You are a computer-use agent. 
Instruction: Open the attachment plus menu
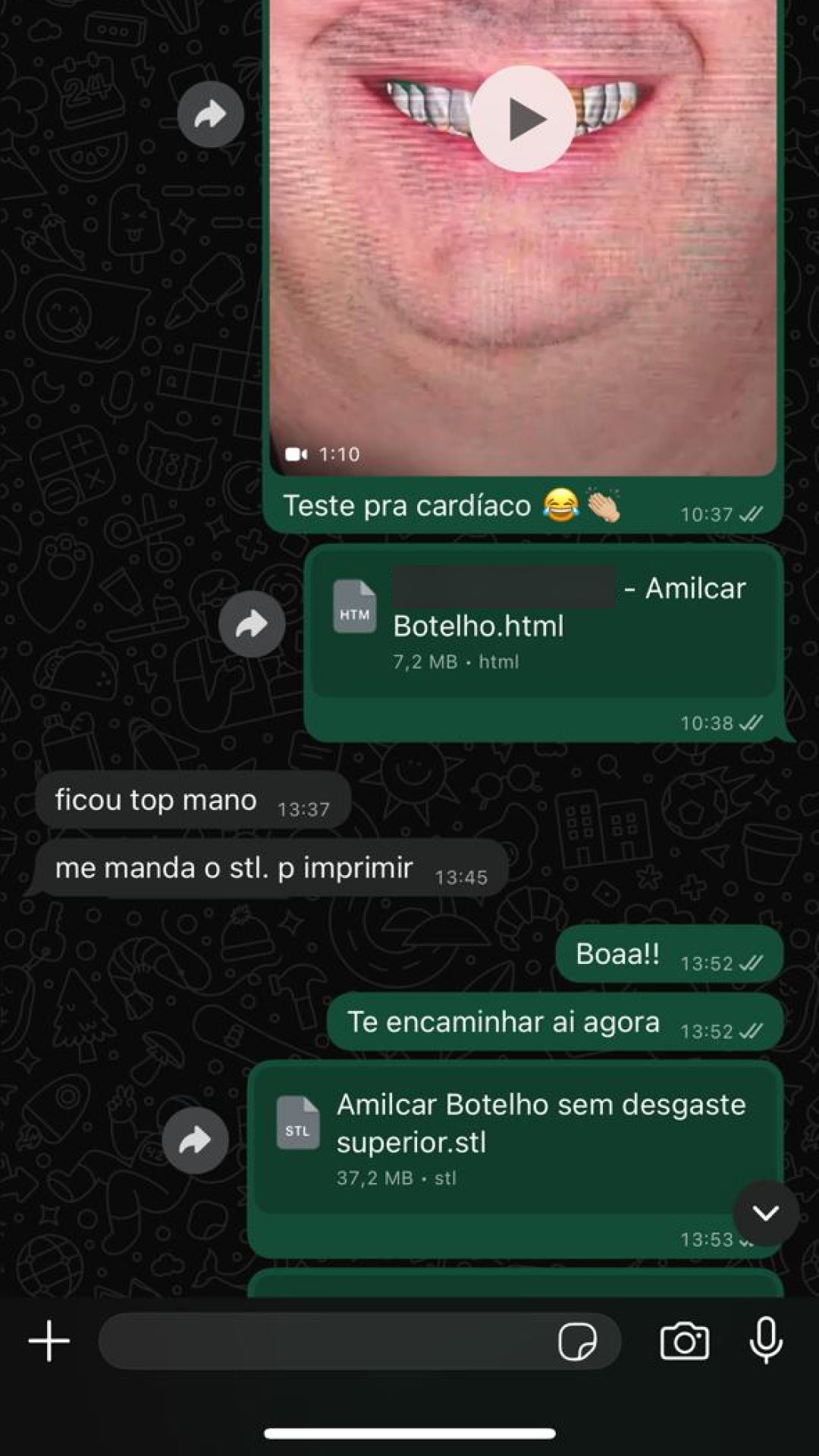[x=49, y=1341]
